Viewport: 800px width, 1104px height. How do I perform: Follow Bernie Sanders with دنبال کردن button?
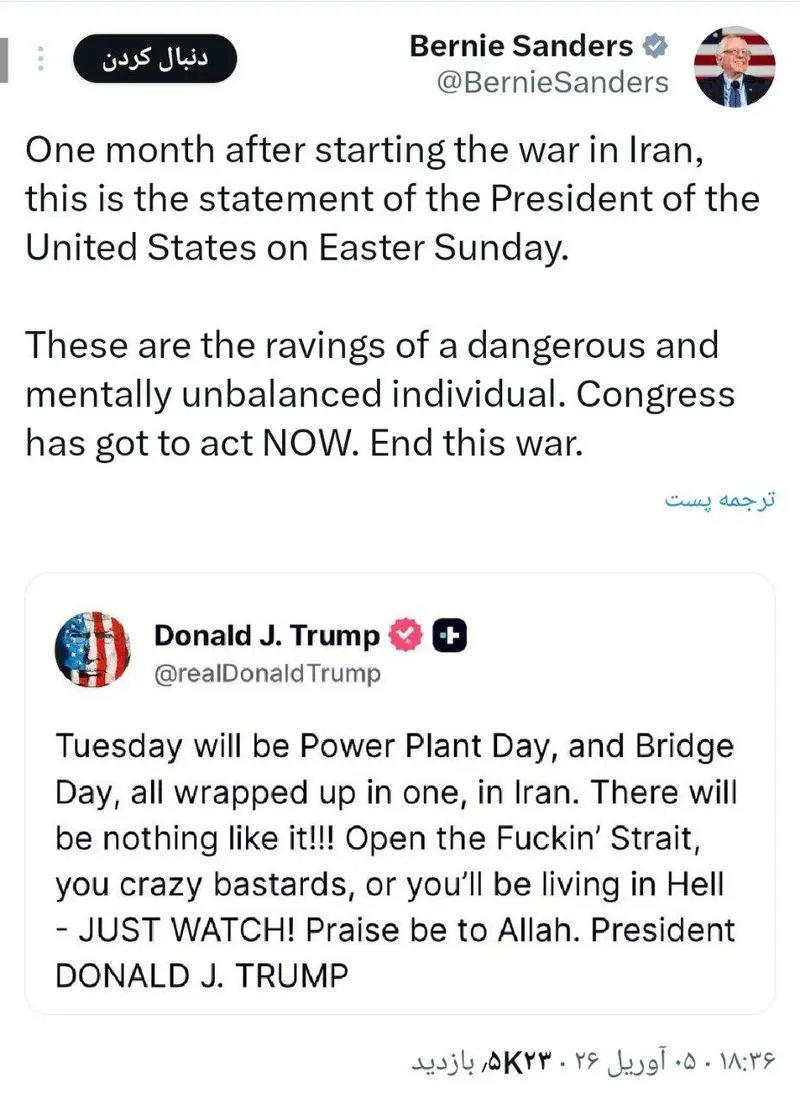pyautogui.click(x=154, y=59)
